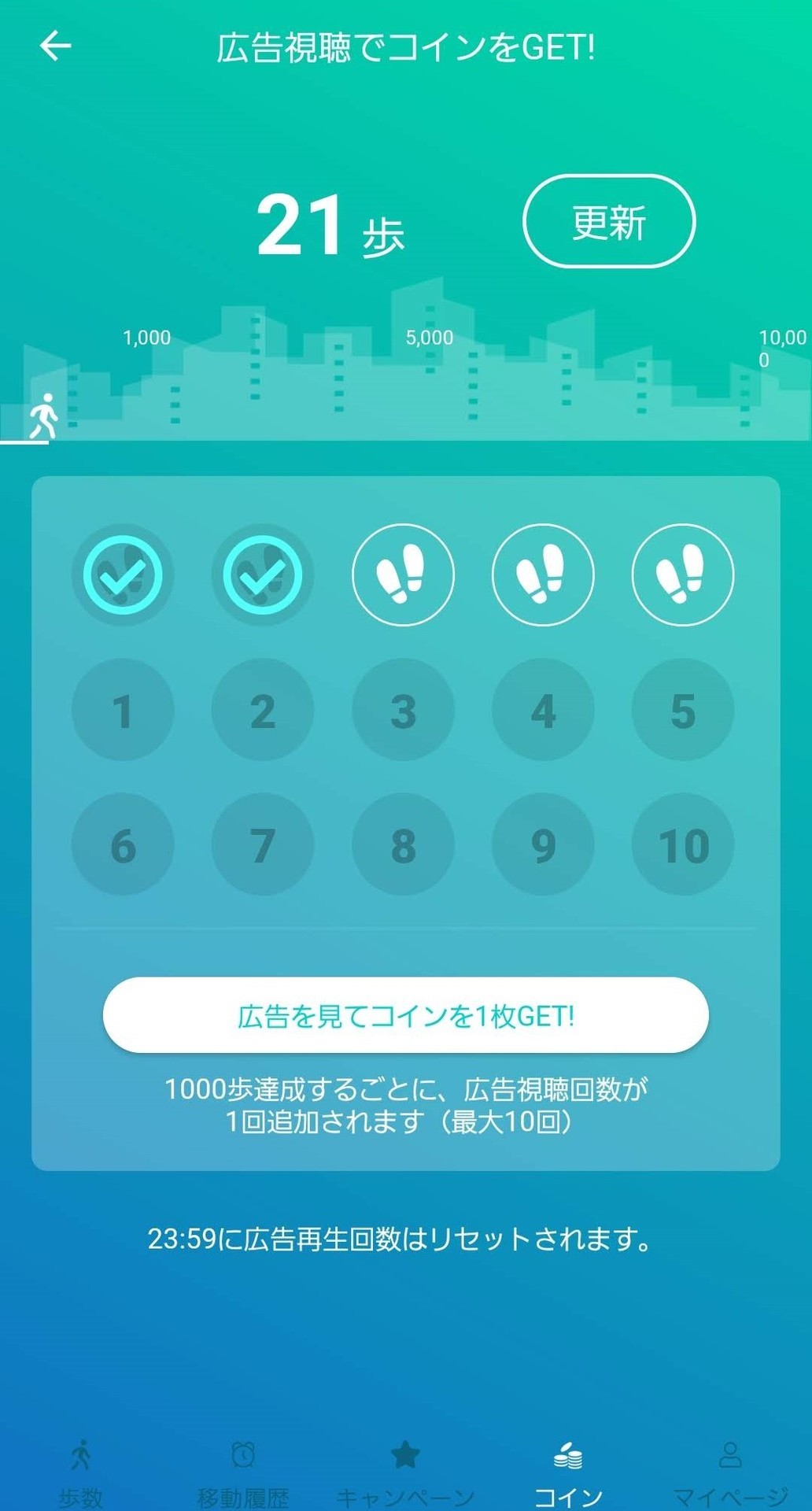Viewport: 812px width, 1511px height.
Task: Tap the fourth footprint circle
Action: [544, 574]
